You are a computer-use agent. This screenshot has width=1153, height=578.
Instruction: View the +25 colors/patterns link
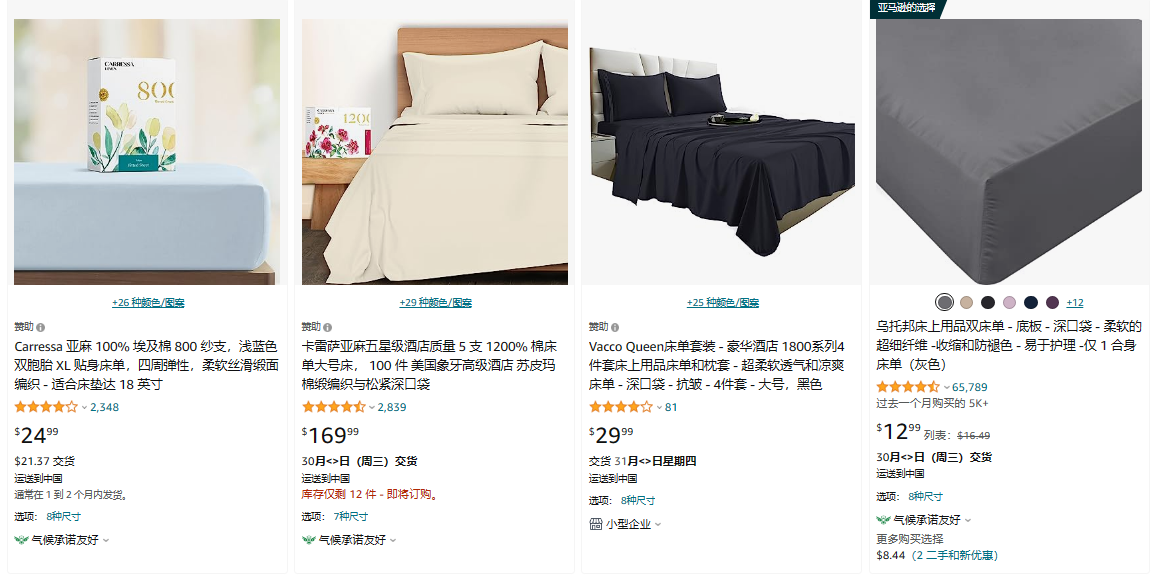722,302
